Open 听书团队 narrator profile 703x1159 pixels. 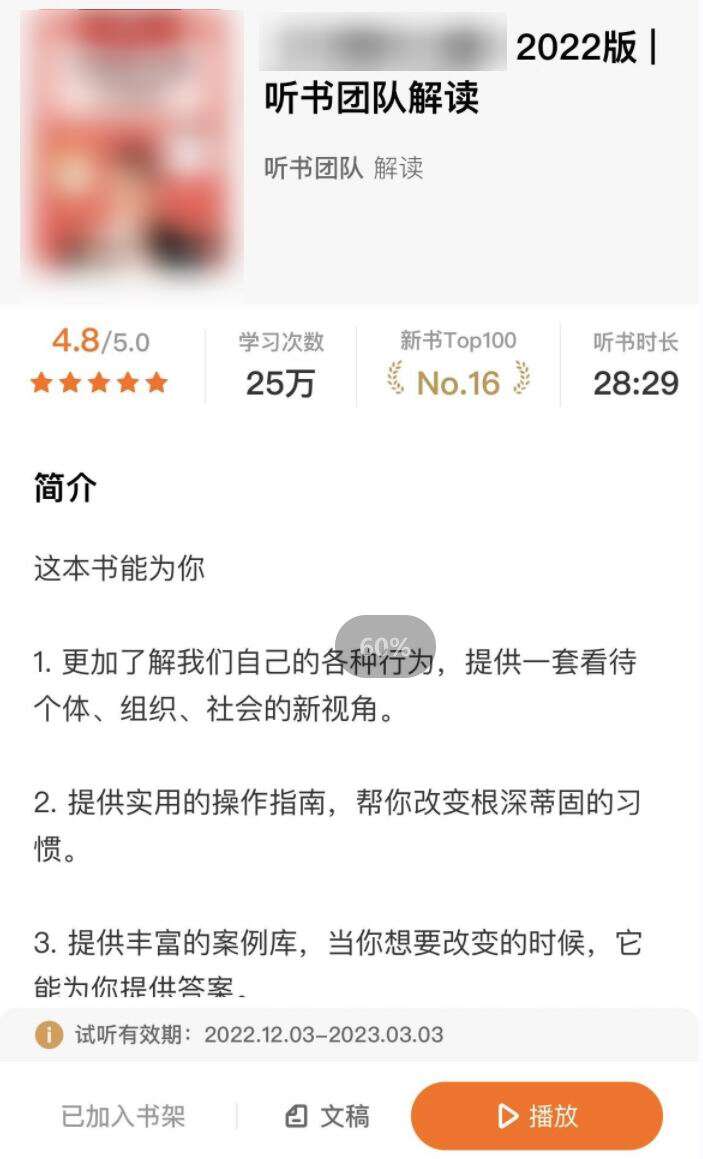tap(313, 168)
